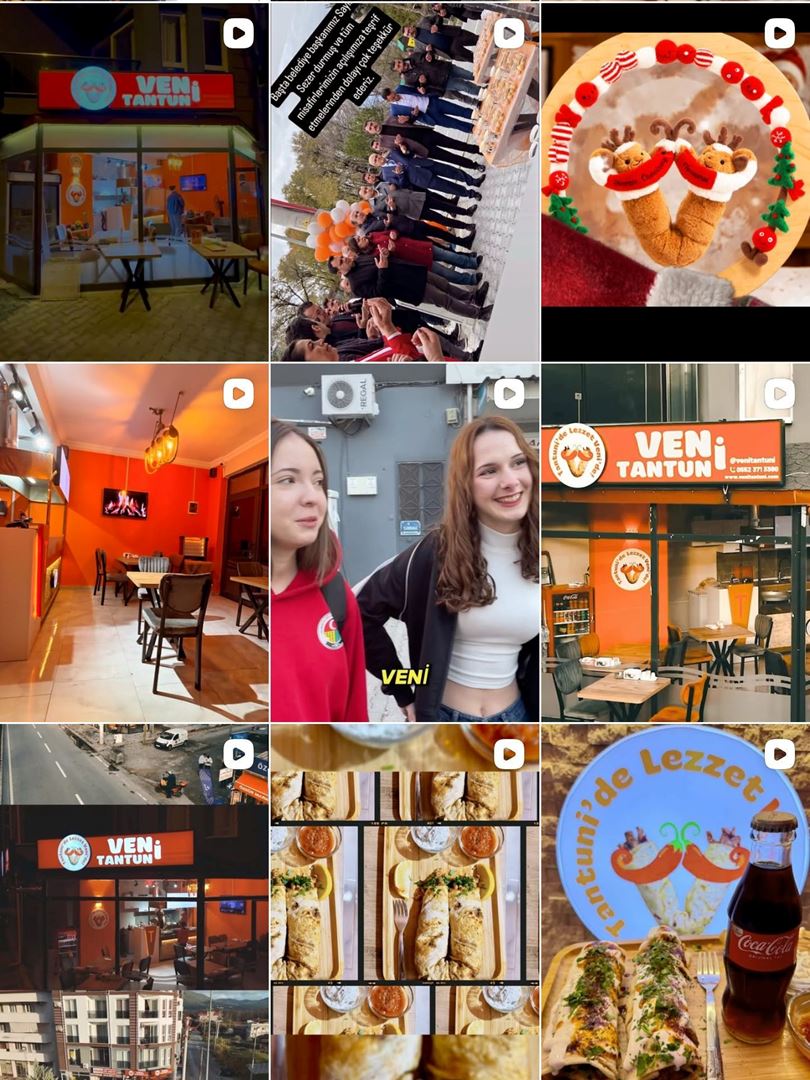The width and height of the screenshot is (810, 1080).
Task: Open the reel with two women and VENI caption
Action: (x=405, y=542)
